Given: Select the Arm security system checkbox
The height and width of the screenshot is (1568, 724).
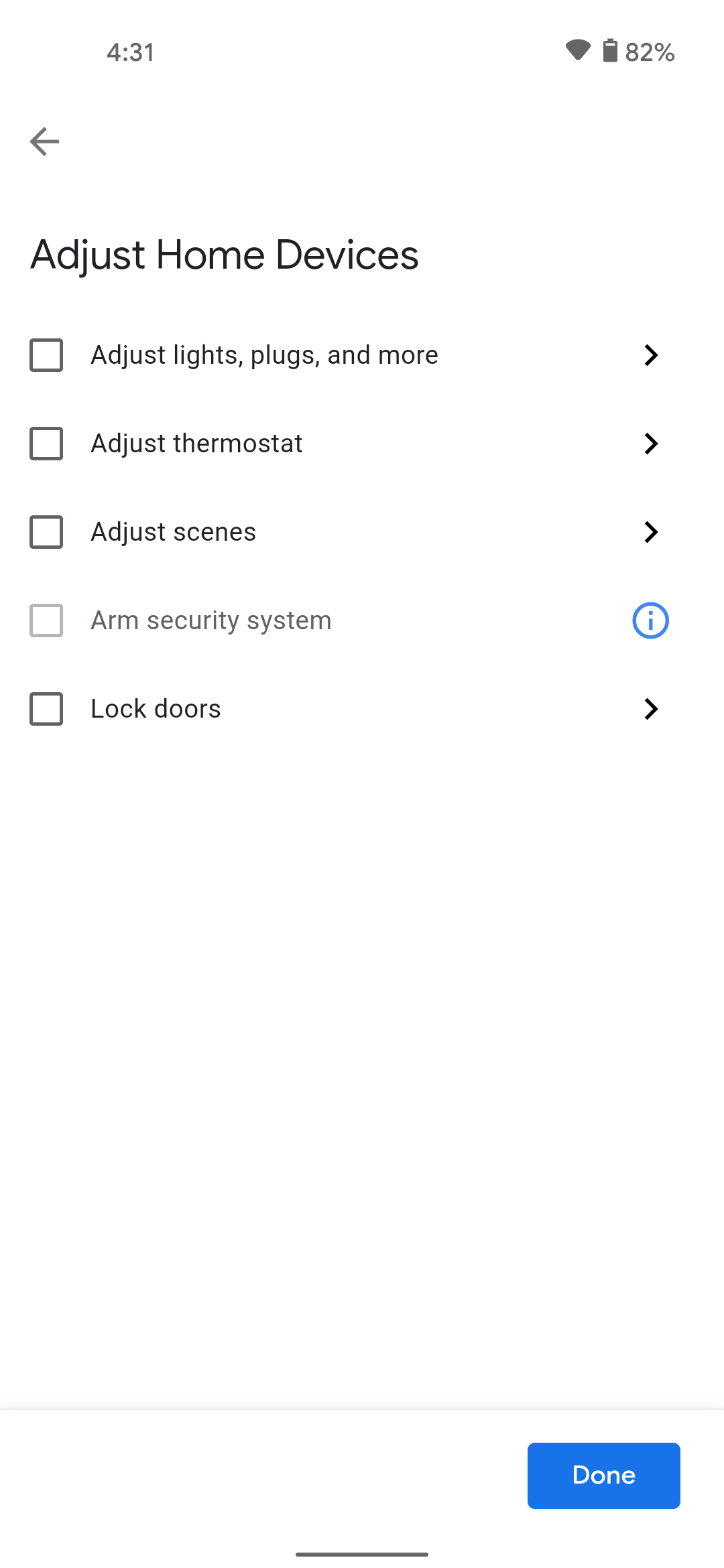Looking at the screenshot, I should (x=46, y=620).
